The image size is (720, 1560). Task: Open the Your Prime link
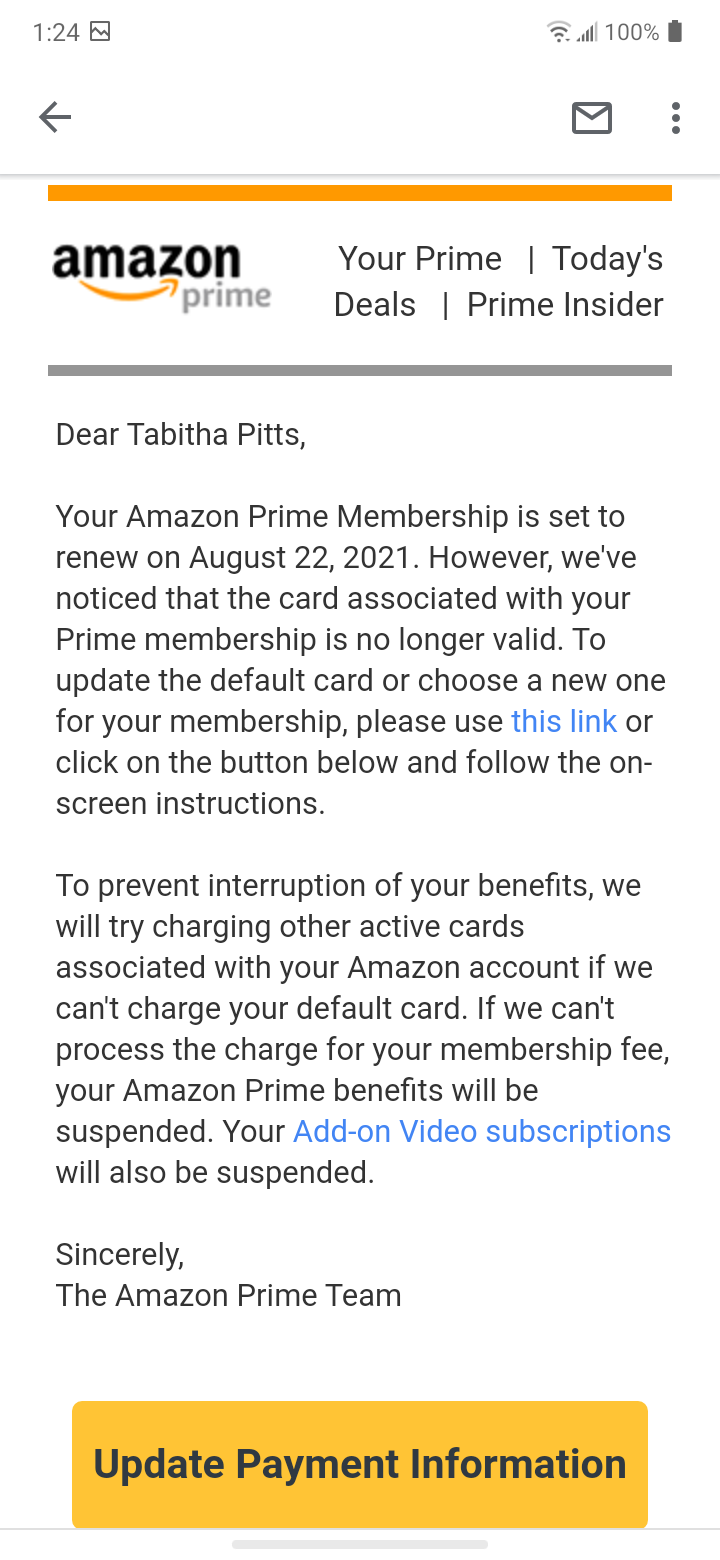(420, 259)
